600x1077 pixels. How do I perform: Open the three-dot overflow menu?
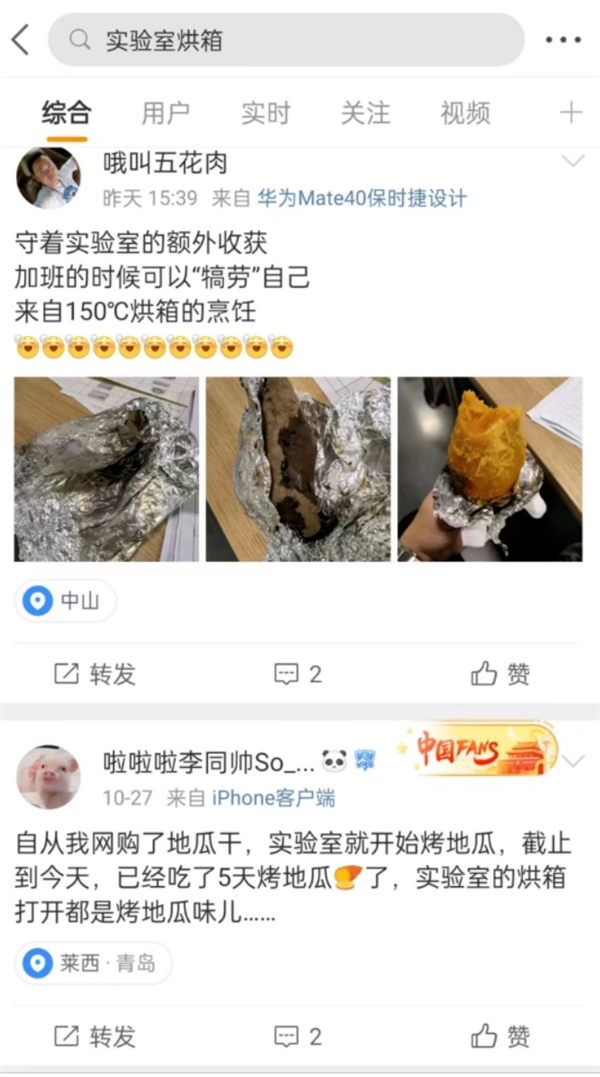(x=563, y=40)
